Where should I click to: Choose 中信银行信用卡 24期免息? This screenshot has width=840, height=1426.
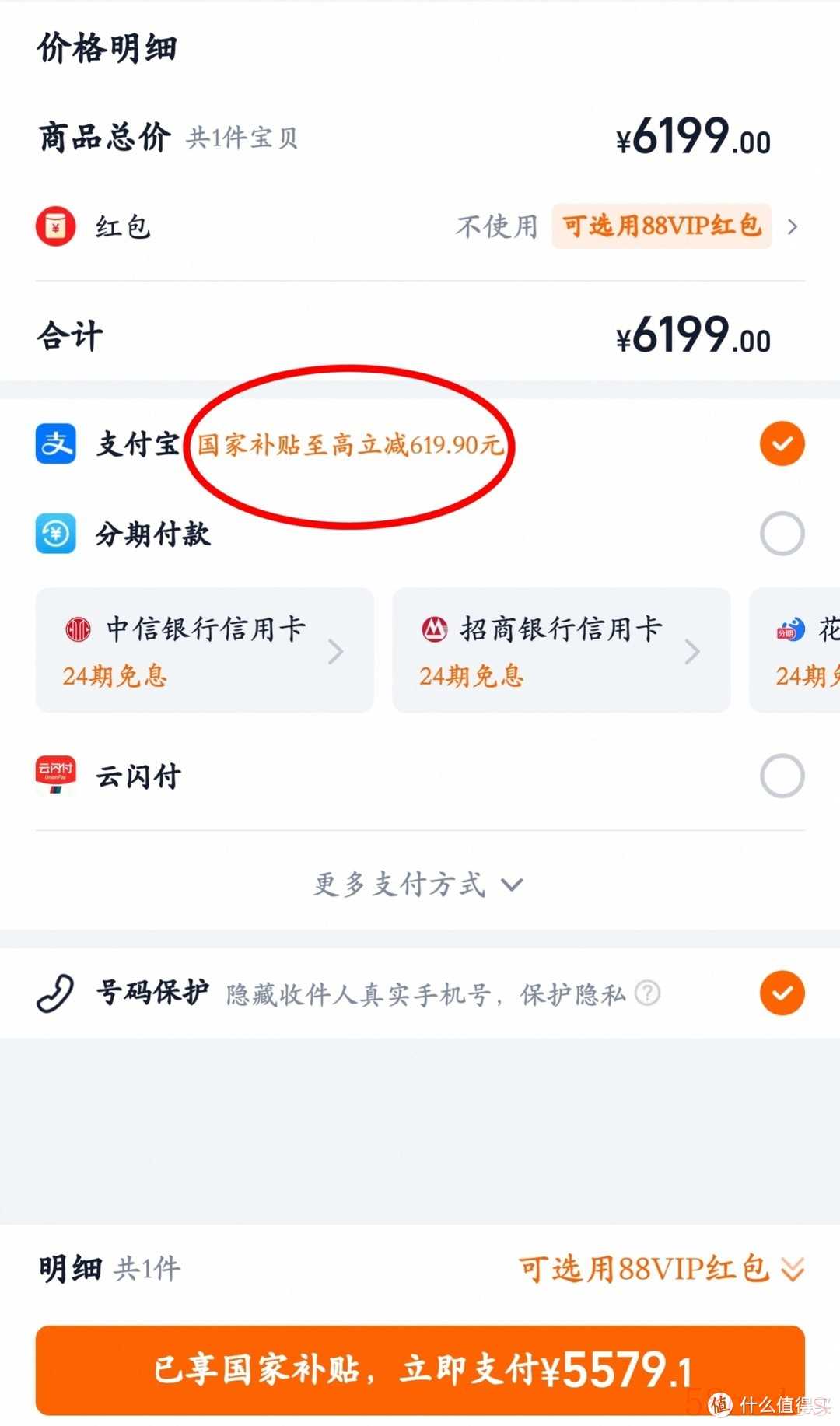[205, 650]
